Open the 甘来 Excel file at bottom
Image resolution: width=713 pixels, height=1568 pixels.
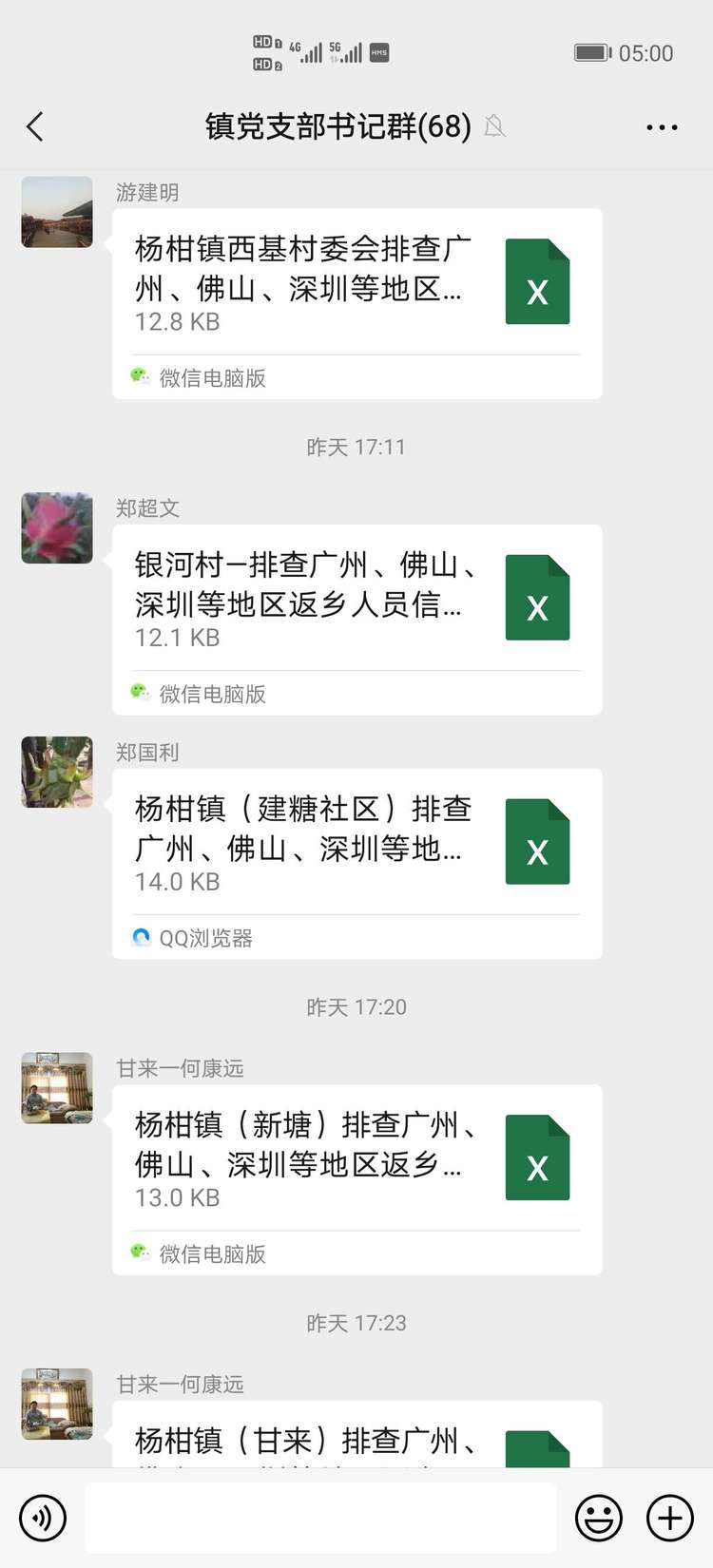pyautogui.click(x=356, y=1437)
